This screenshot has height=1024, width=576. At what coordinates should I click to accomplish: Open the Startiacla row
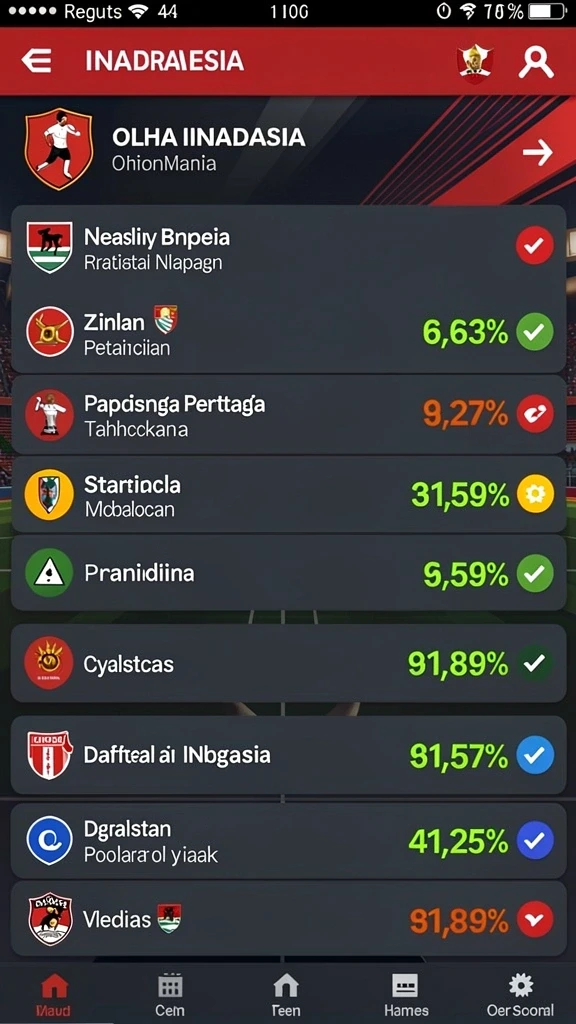288,494
